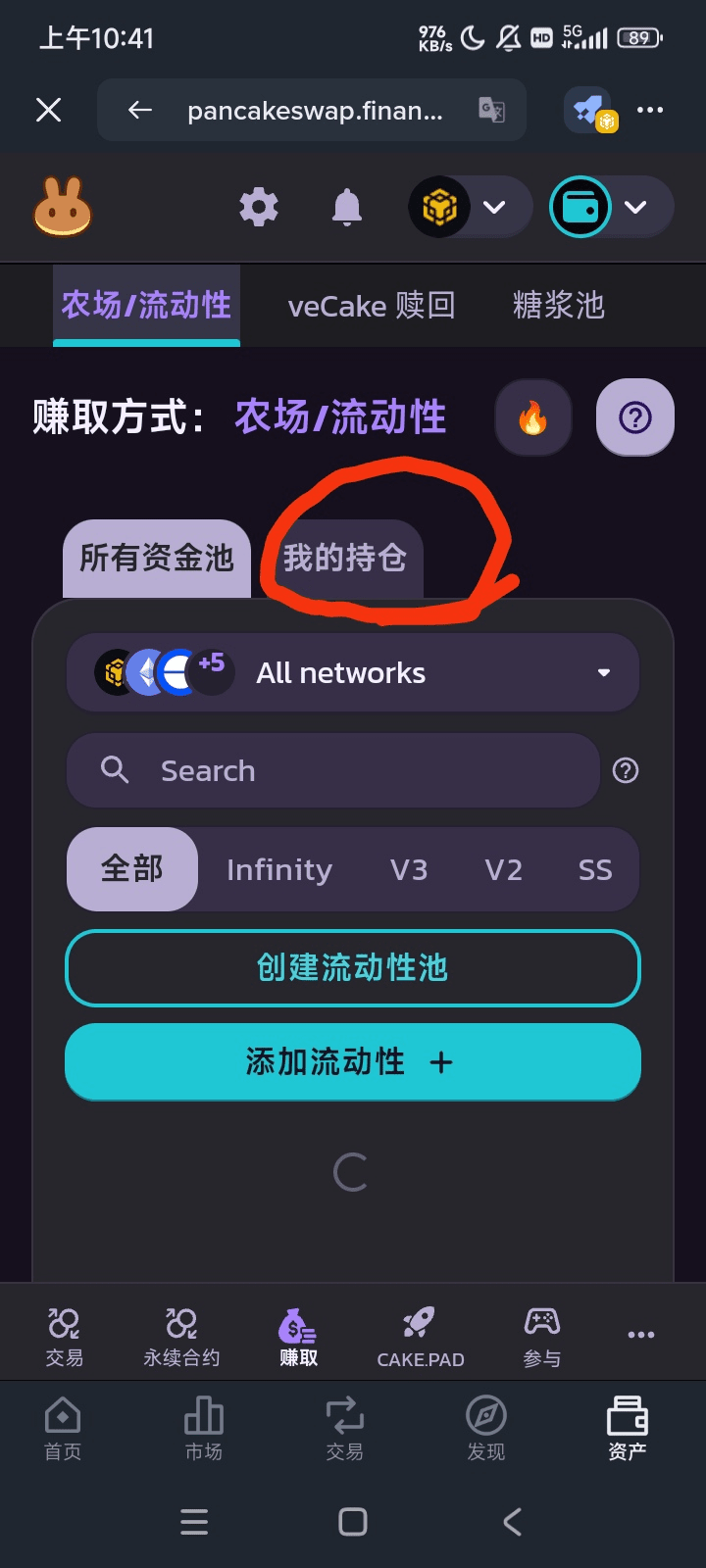Tap 添加流动性 + button

[353, 1062]
